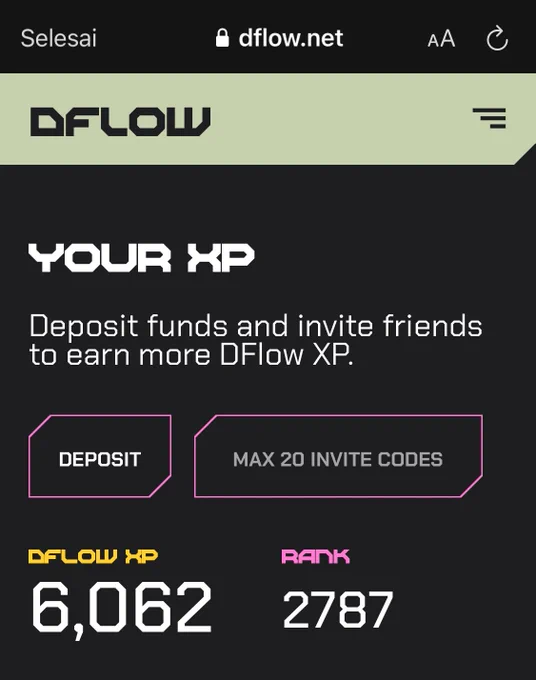Tap the Deposit button

(x=100, y=456)
